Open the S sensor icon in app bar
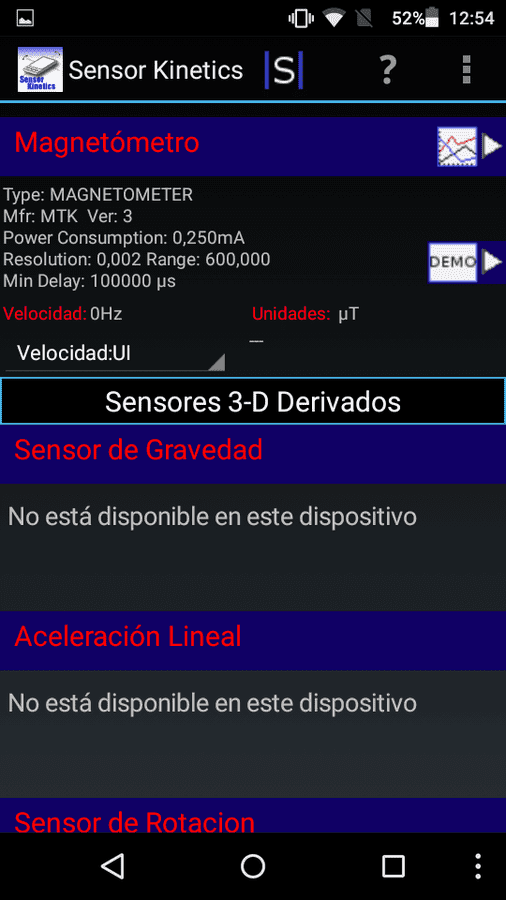 point(284,70)
